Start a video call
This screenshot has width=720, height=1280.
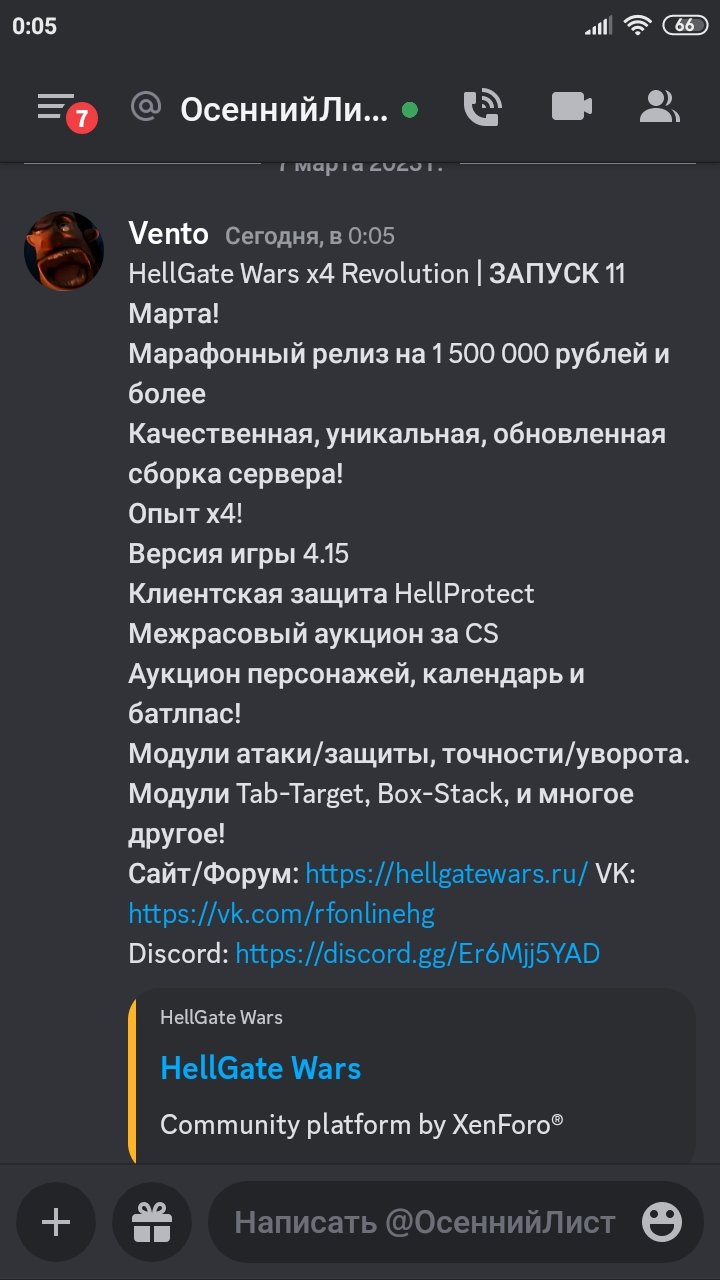(572, 107)
